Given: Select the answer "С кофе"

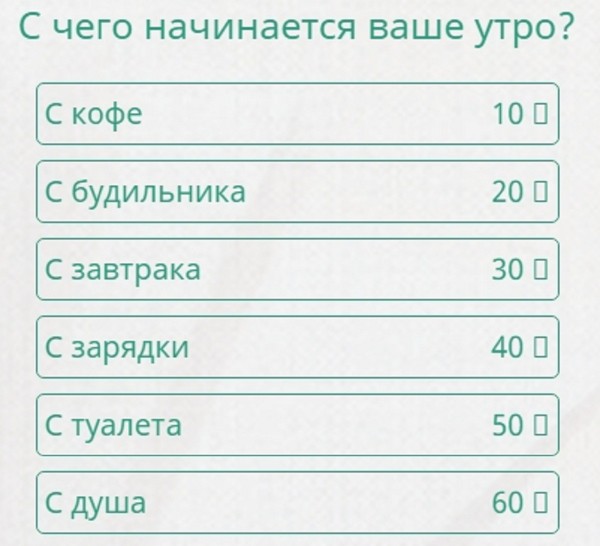Looking at the screenshot, I should [297, 114].
